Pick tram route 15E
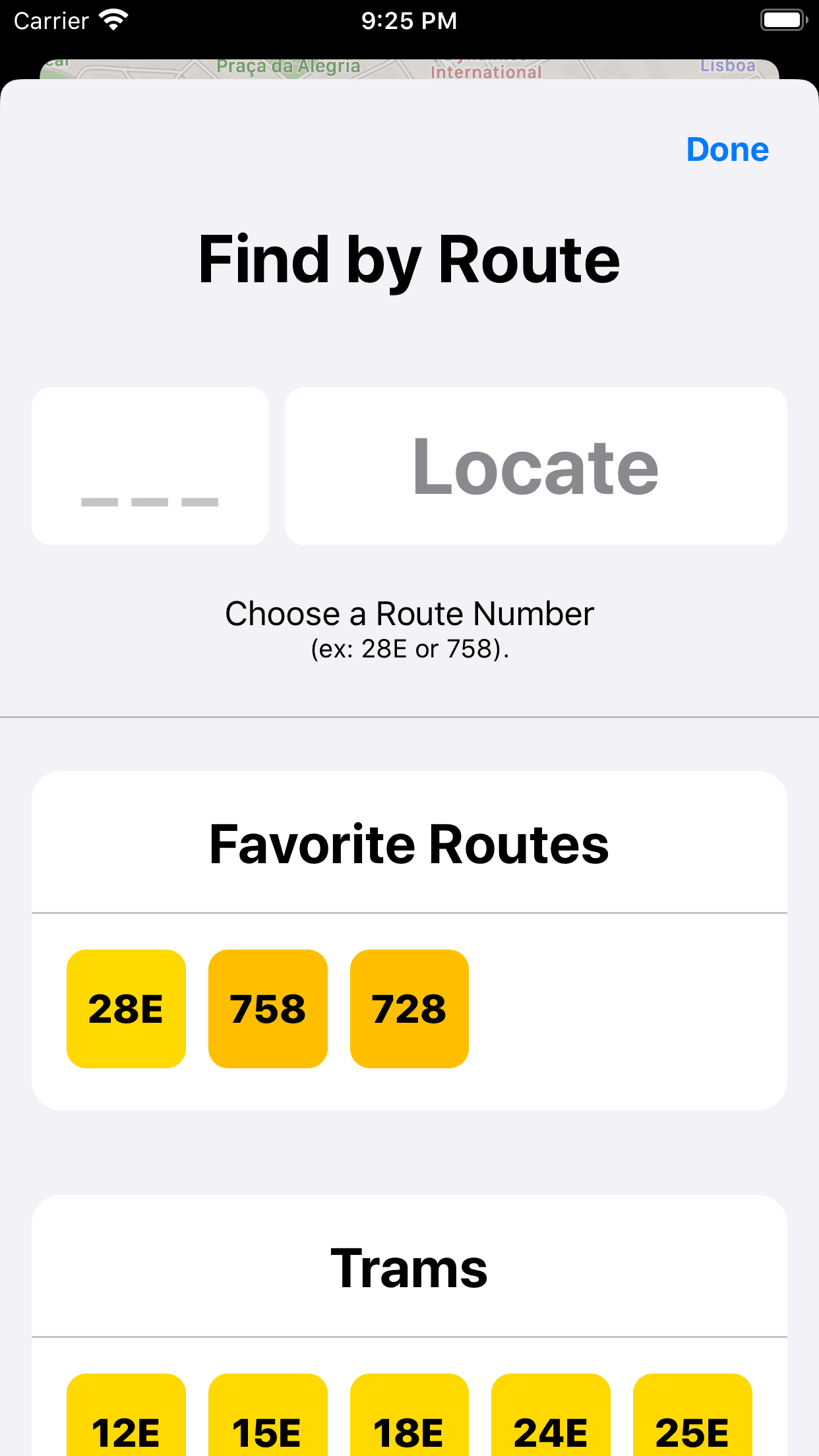Screen dimensions: 819x1456 tap(268, 1415)
